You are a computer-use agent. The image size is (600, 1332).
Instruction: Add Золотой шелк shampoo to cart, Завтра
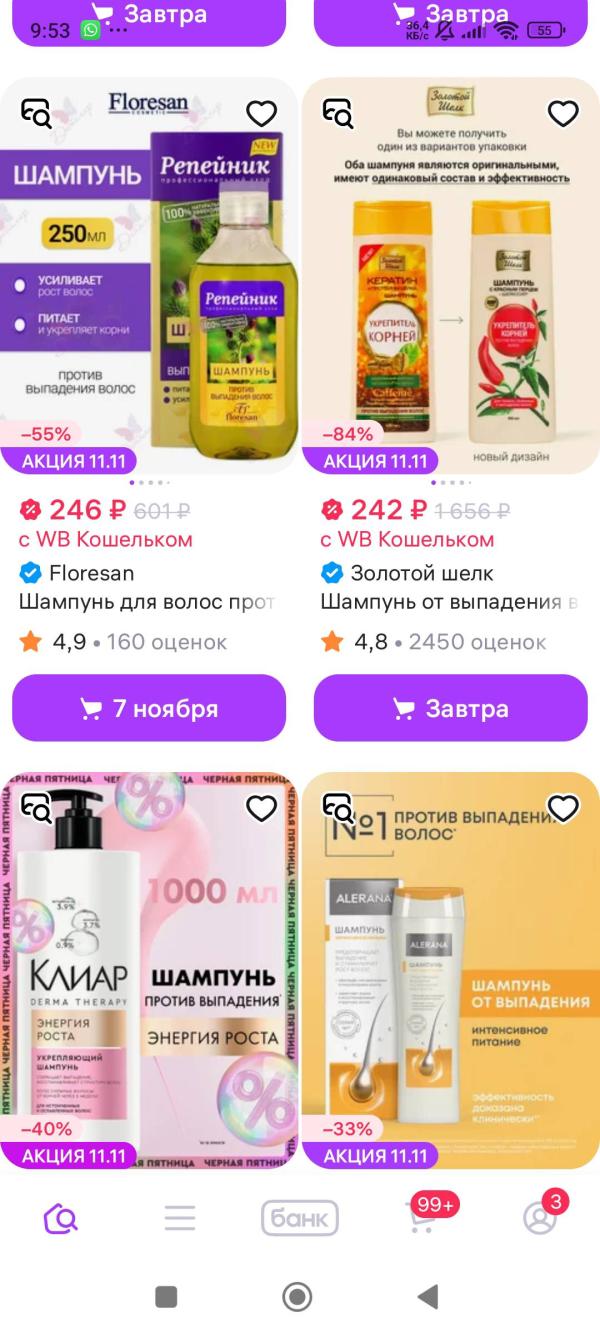click(451, 708)
